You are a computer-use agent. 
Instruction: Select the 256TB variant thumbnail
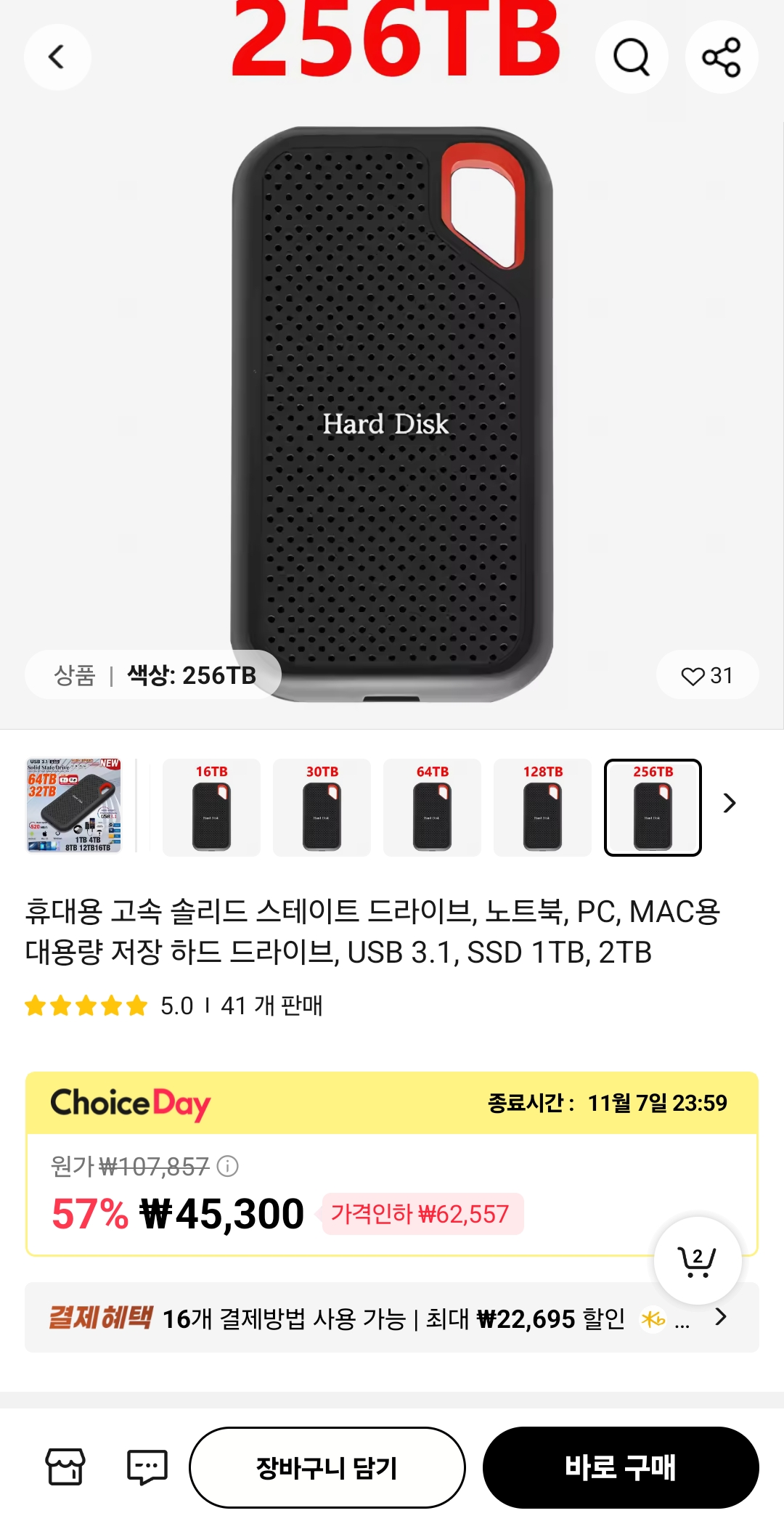click(653, 807)
